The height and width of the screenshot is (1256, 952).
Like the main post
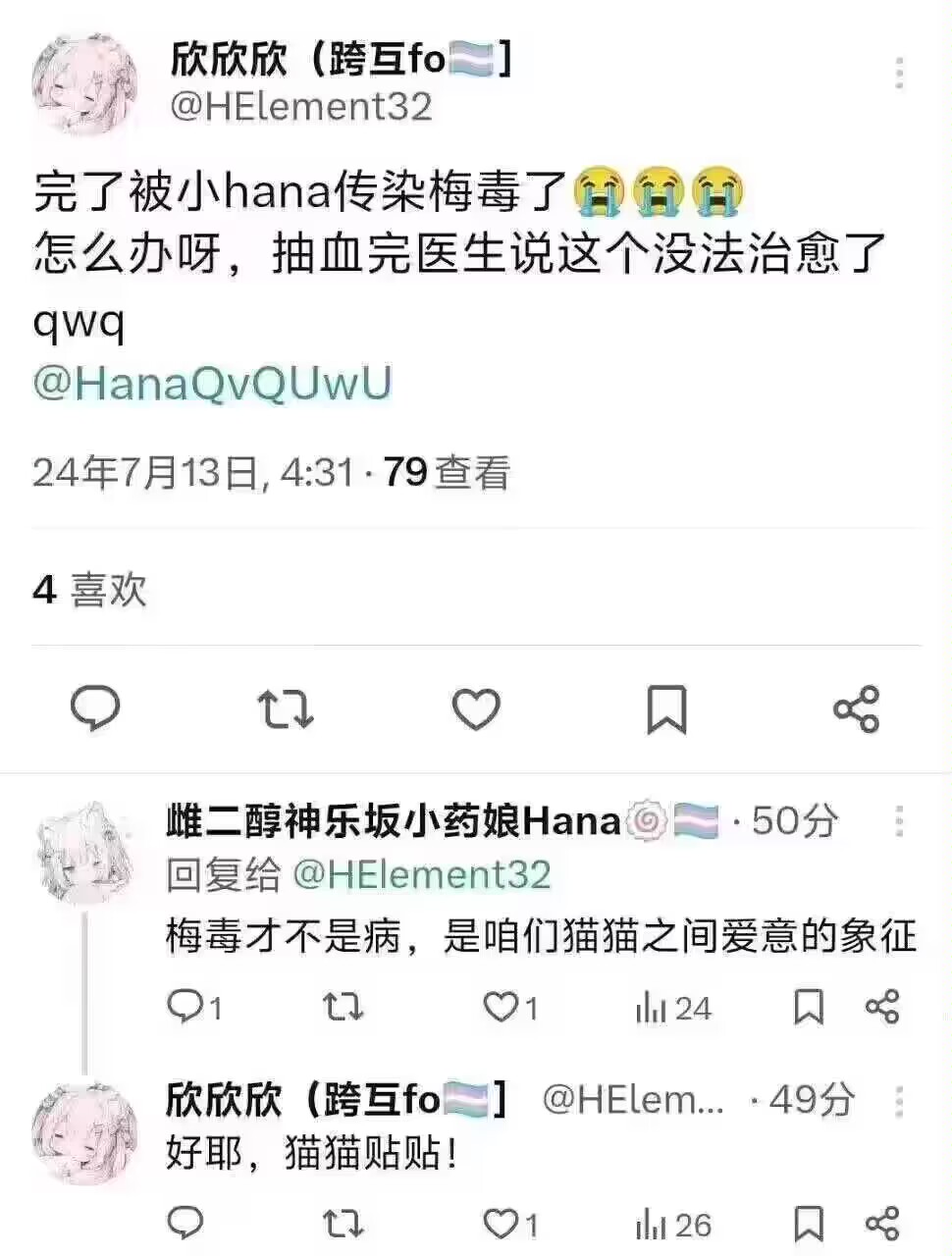[476, 708]
